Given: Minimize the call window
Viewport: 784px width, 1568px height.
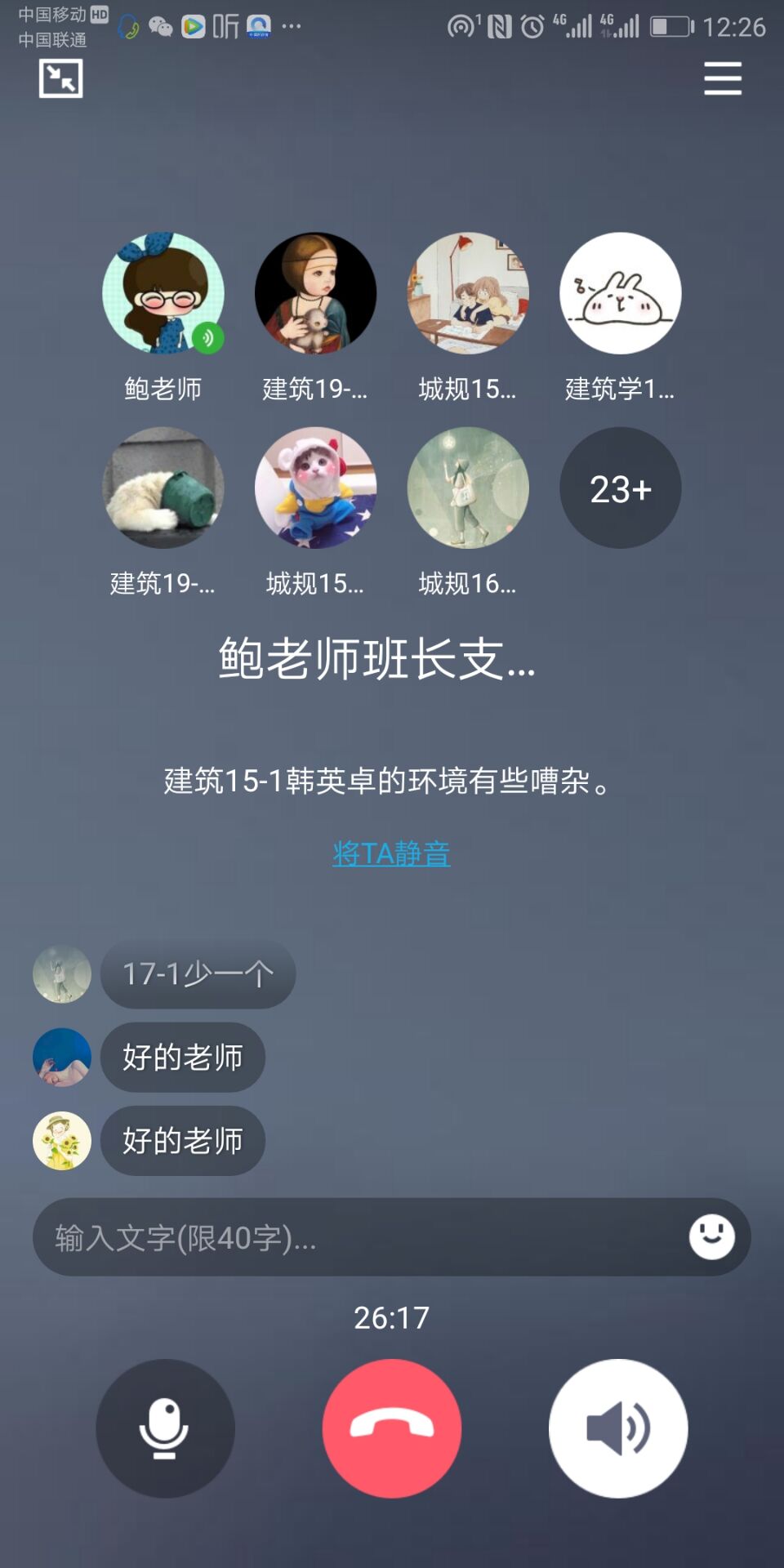Looking at the screenshot, I should tap(61, 79).
